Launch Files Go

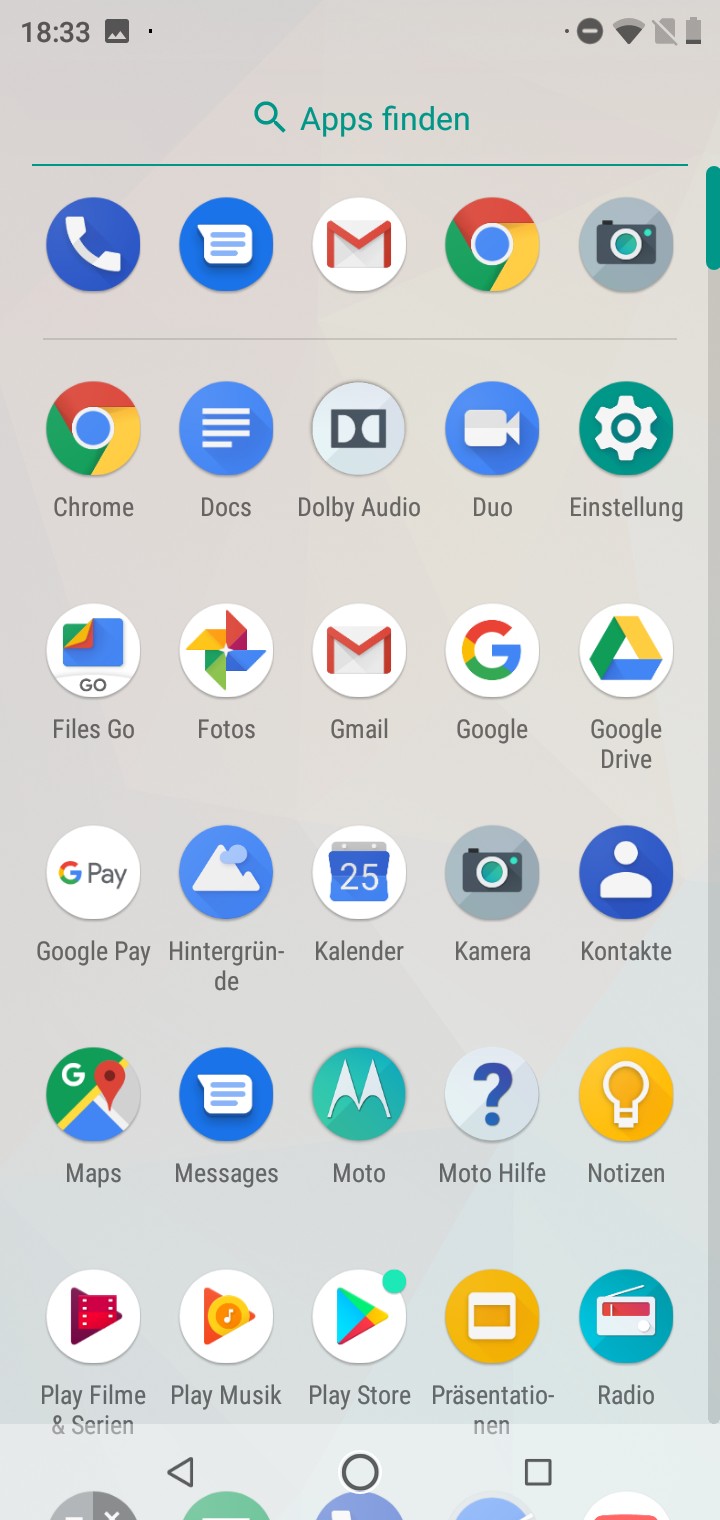coord(93,650)
